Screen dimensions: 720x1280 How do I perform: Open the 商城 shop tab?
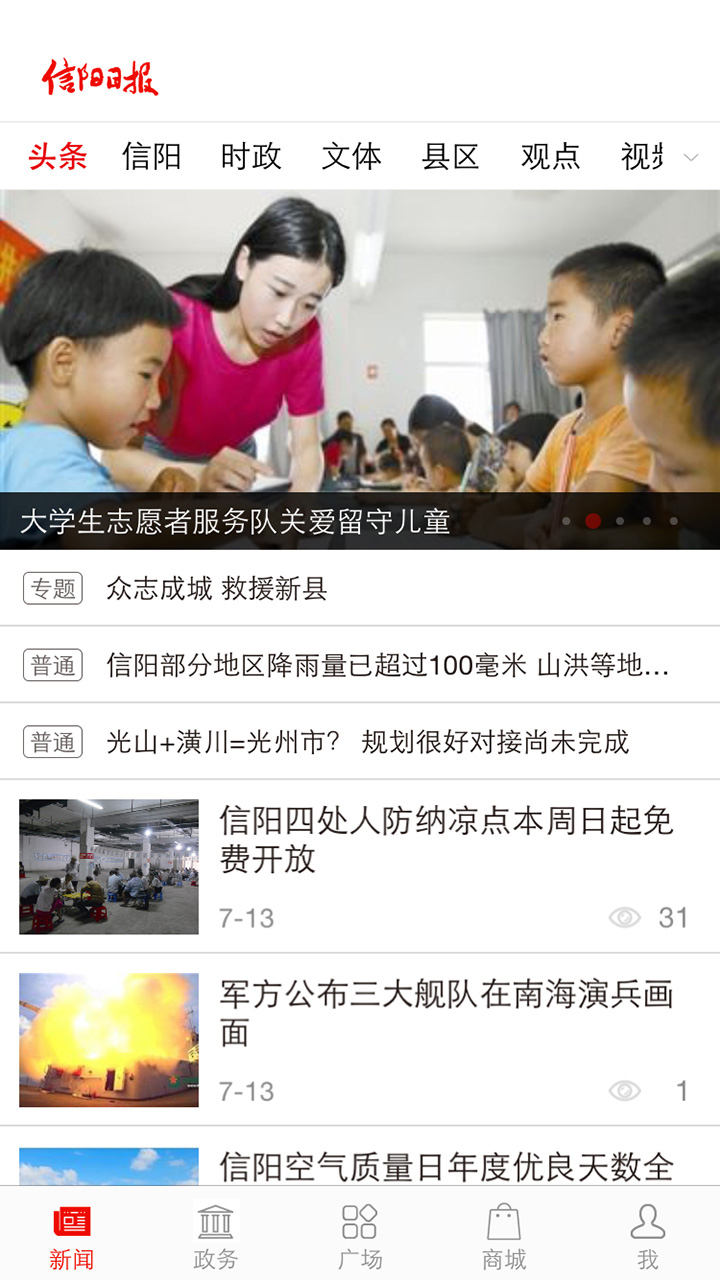pyautogui.click(x=504, y=1236)
